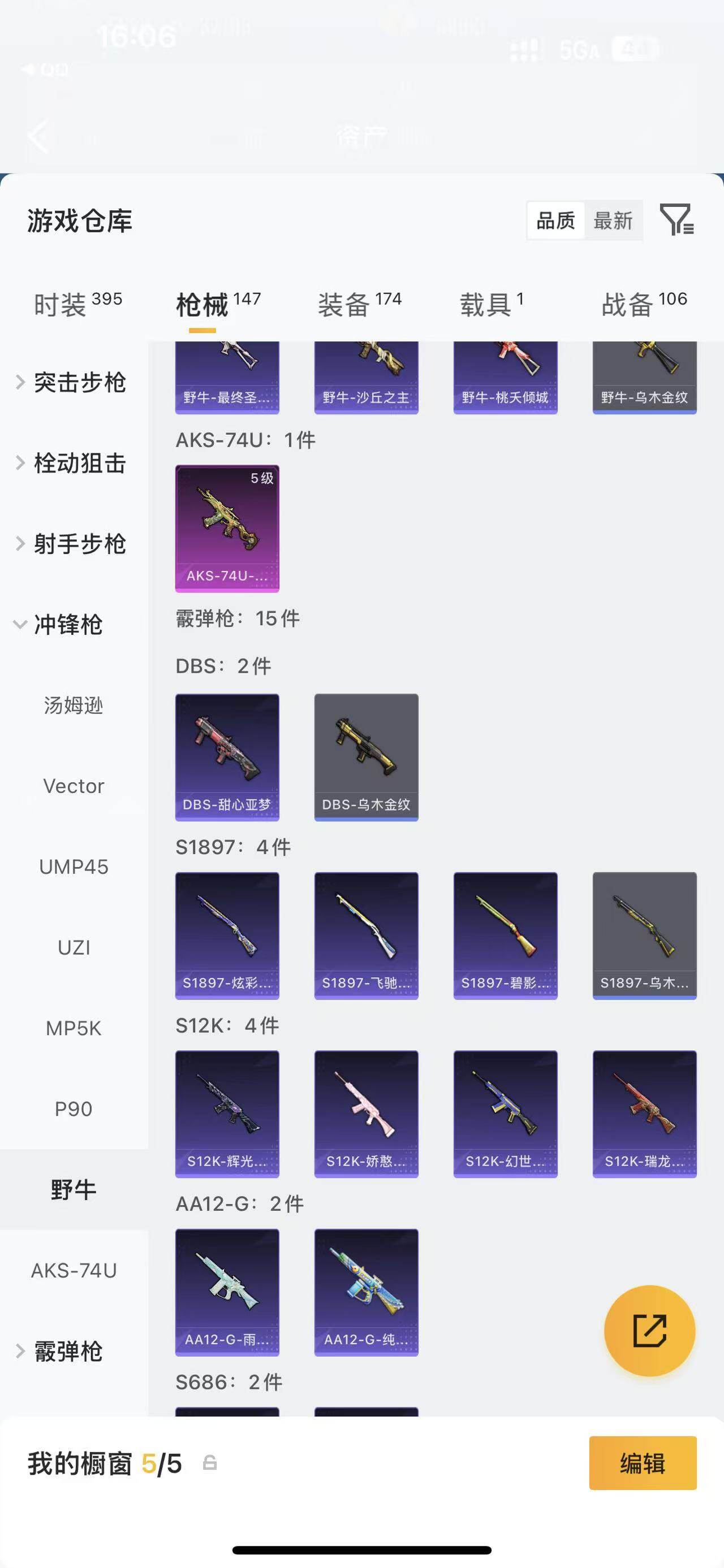724x1568 pixels.
Task: Select Vector in the weapon list
Action: (74, 786)
